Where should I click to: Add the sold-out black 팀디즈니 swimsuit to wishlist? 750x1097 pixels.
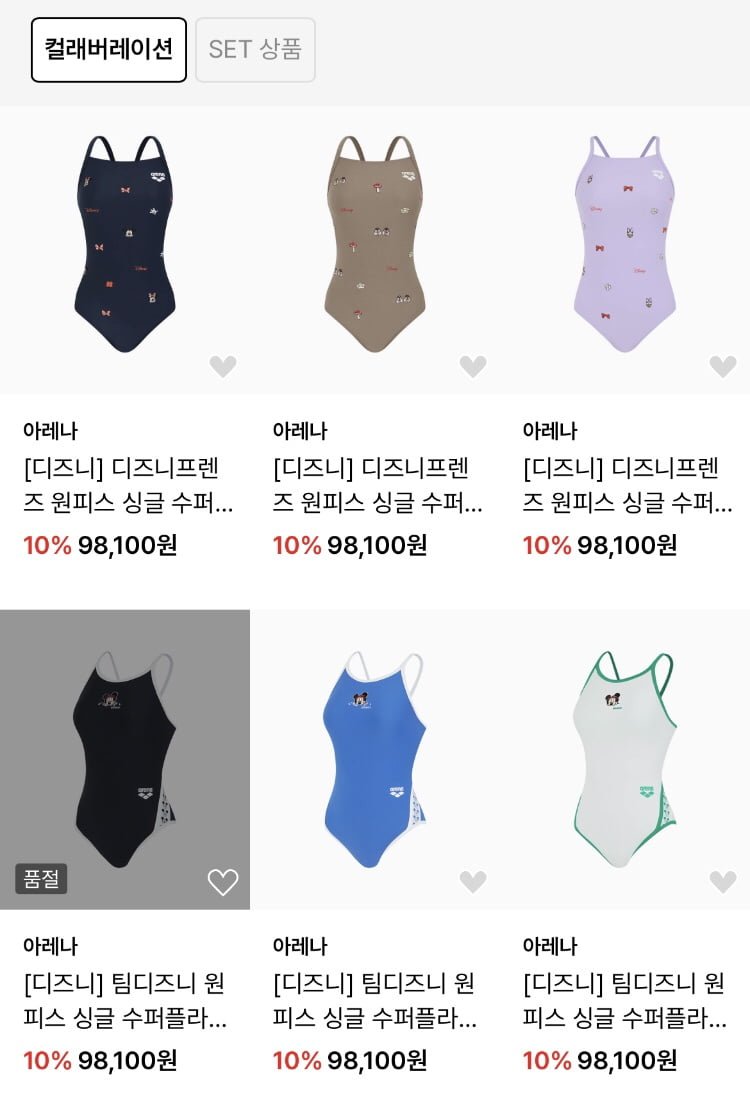(x=223, y=882)
